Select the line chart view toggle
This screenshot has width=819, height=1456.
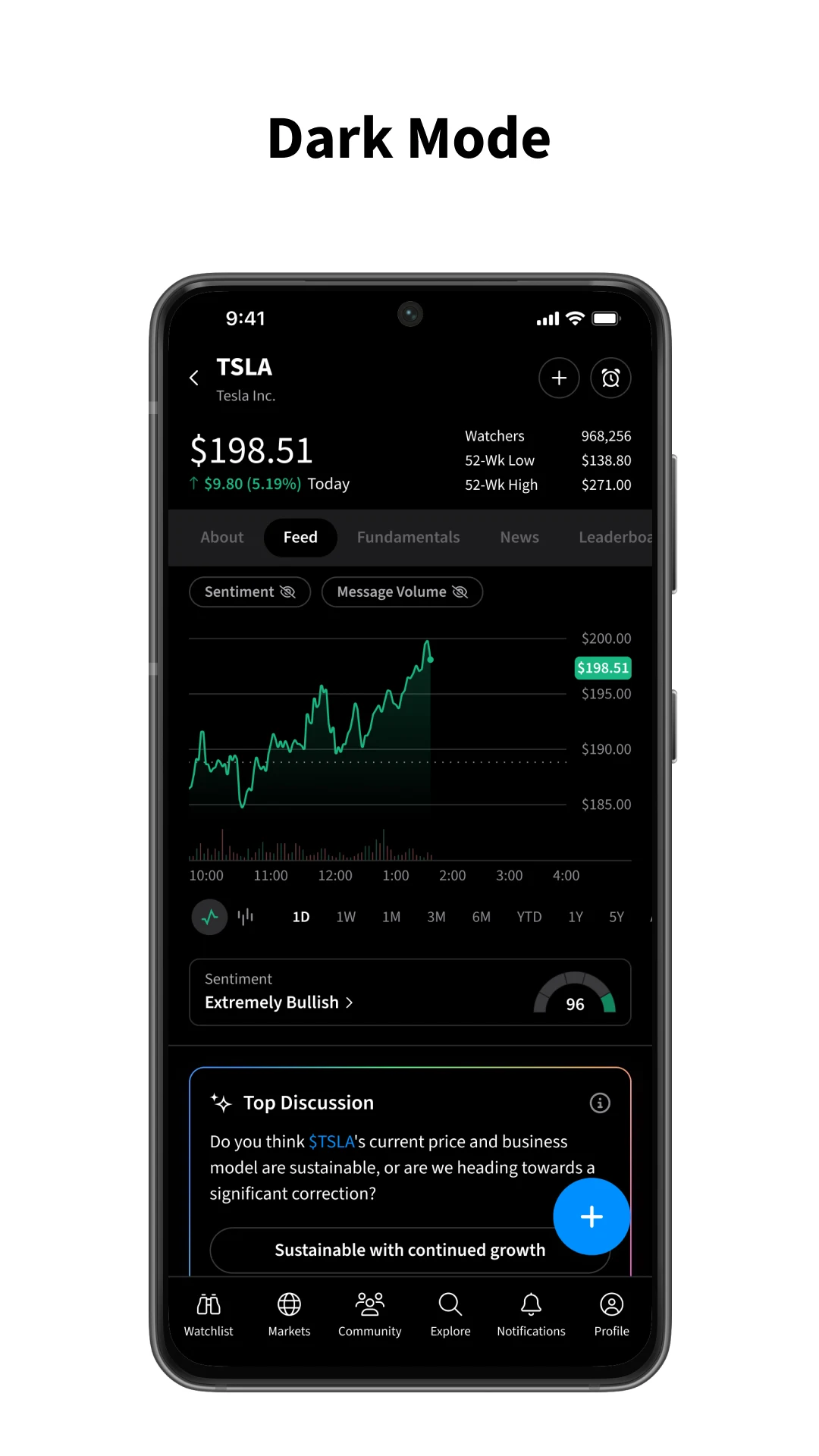pyautogui.click(x=209, y=916)
